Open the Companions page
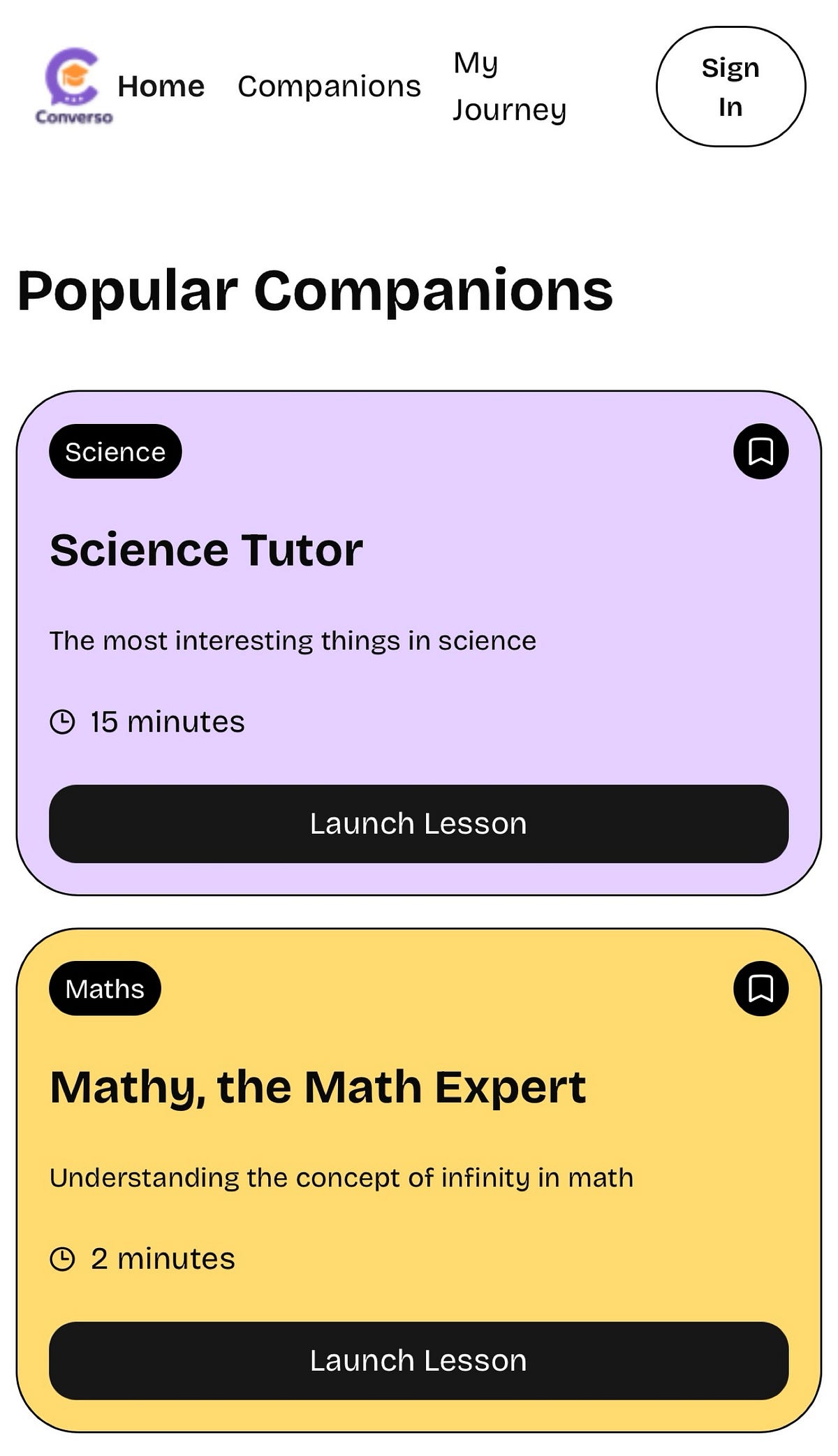The height and width of the screenshot is (1456, 838). 329,87
